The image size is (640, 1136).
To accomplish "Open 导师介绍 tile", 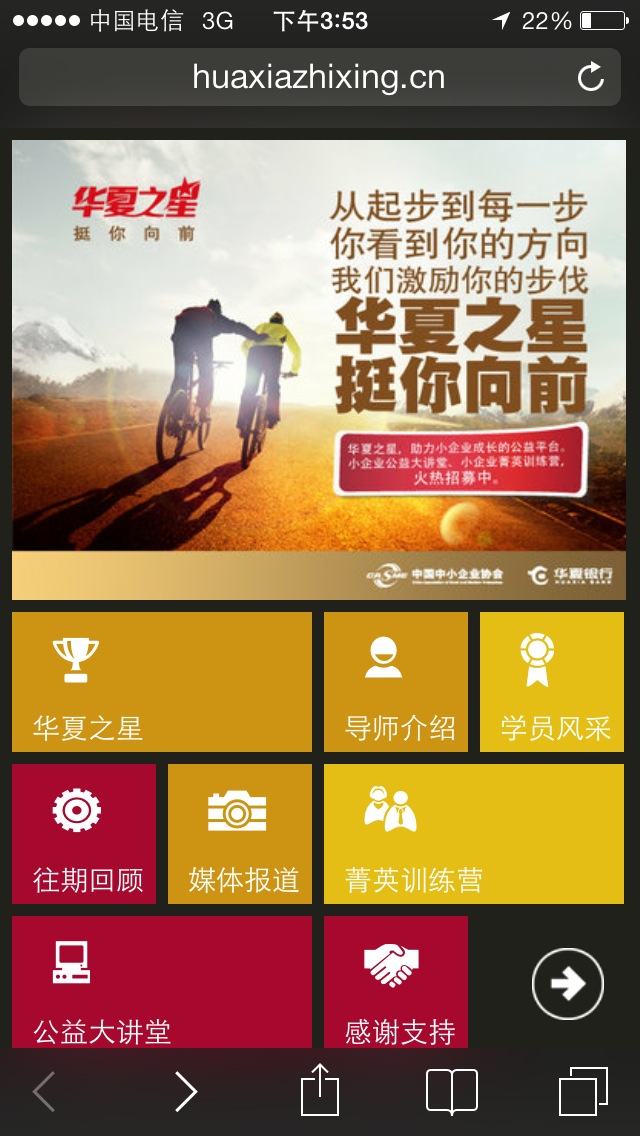I will click(x=396, y=682).
